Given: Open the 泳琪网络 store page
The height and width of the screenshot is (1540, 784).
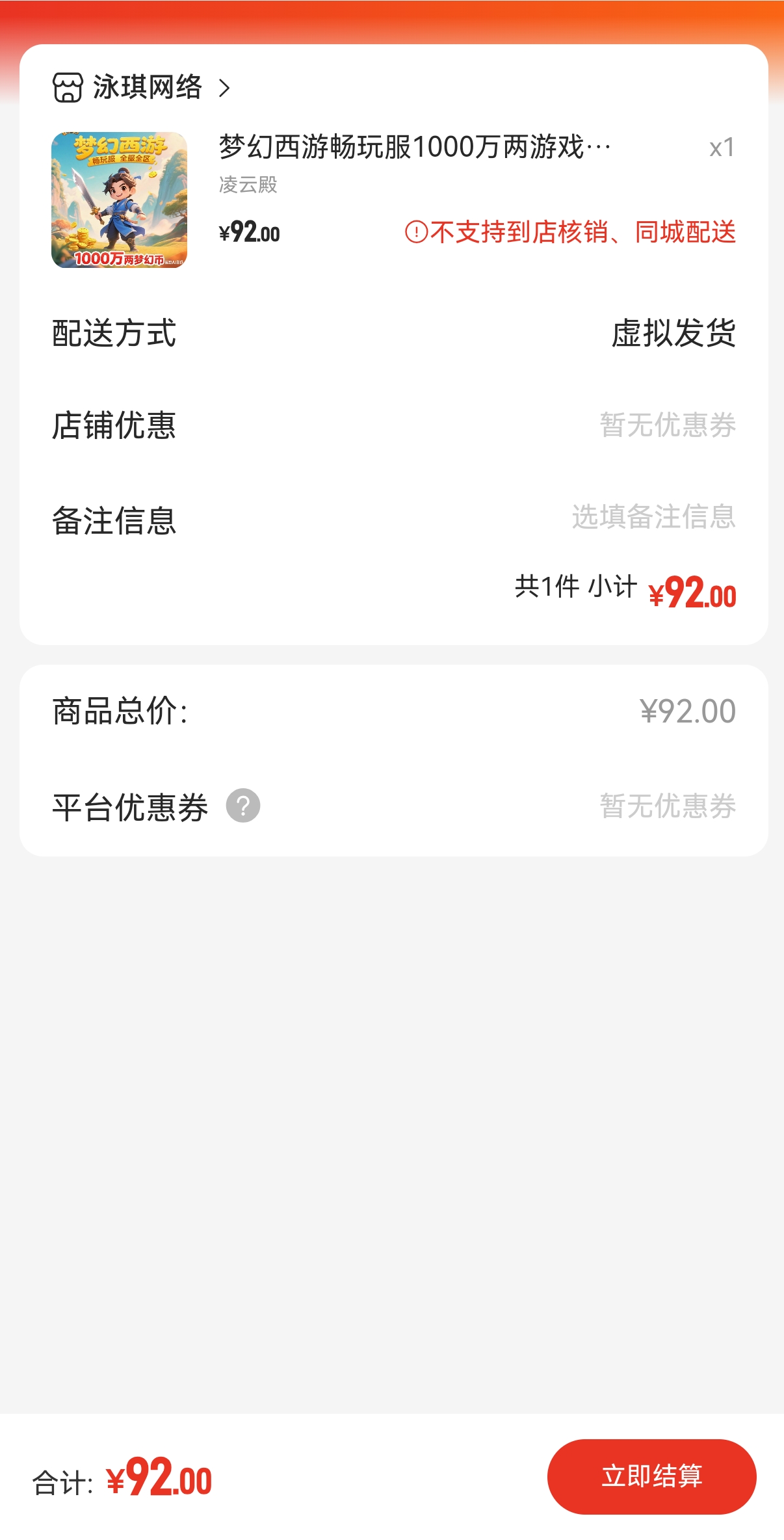Looking at the screenshot, I should point(147,87).
